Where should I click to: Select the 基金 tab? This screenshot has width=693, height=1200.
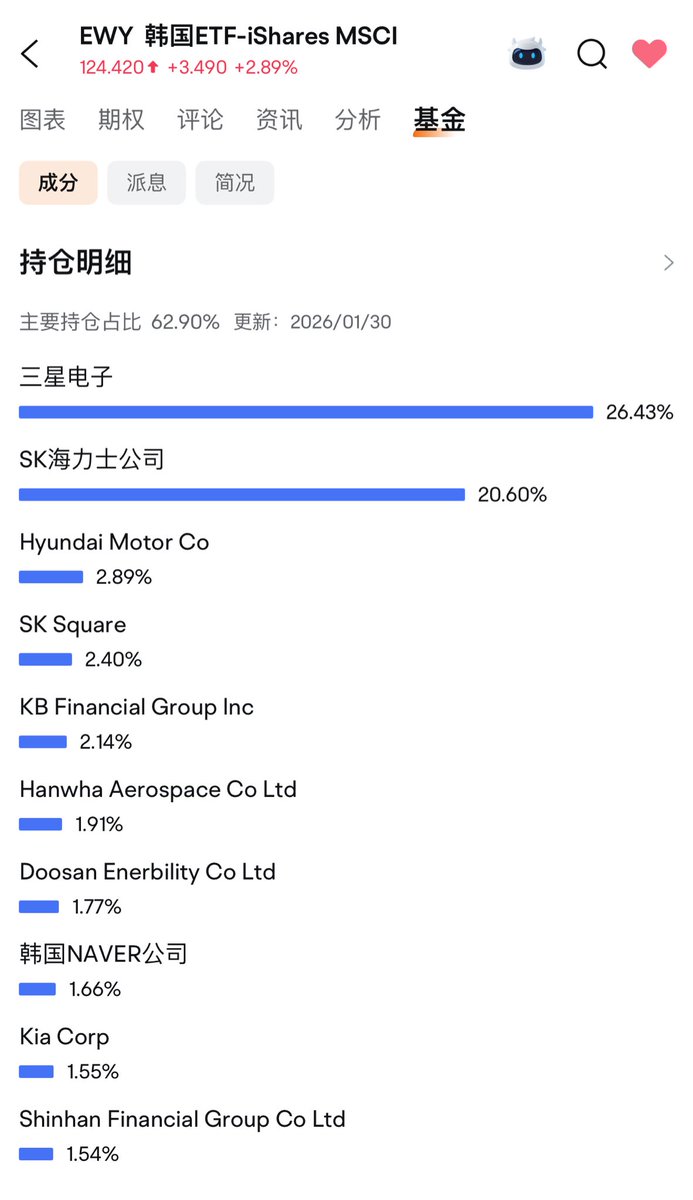click(439, 120)
